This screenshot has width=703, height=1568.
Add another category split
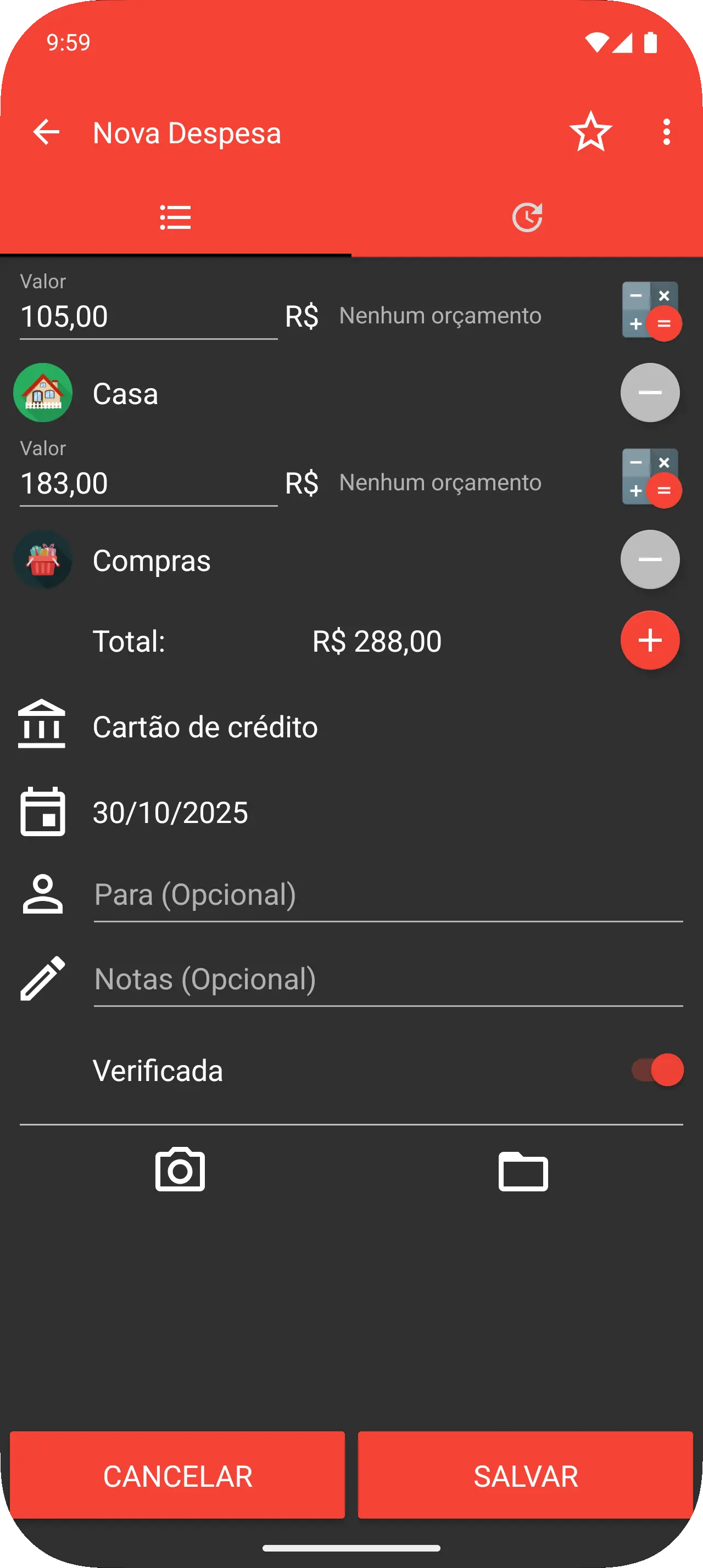[649, 640]
